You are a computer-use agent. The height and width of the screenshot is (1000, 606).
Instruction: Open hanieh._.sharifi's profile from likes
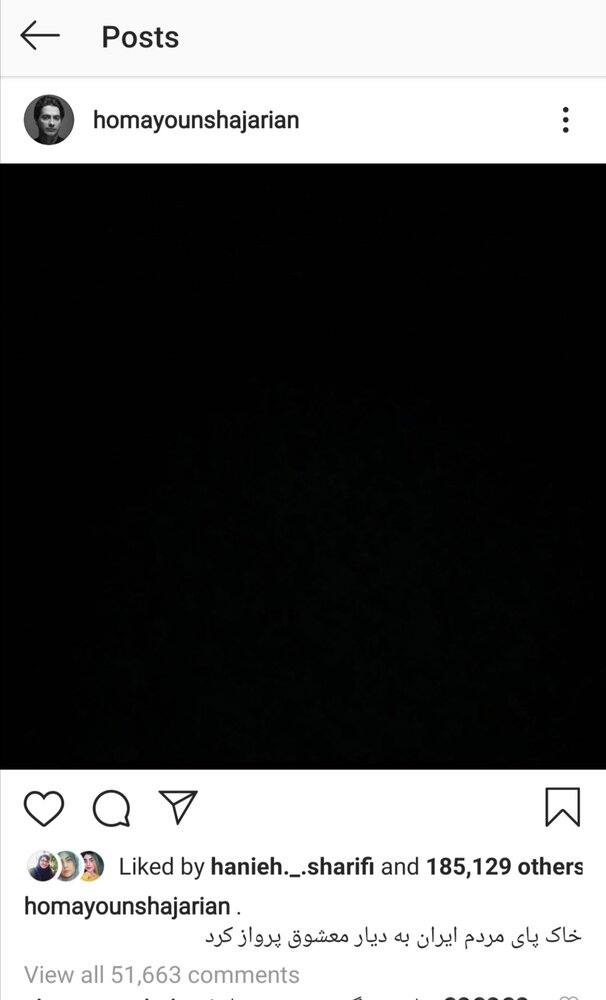[x=291, y=866]
